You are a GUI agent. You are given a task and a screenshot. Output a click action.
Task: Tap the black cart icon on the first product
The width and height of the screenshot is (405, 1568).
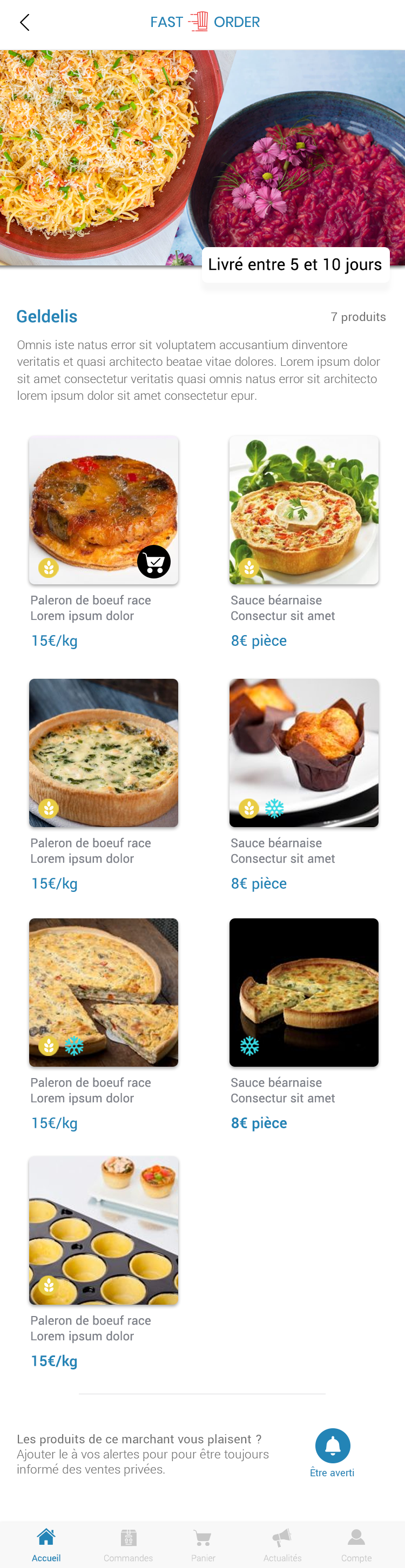coord(153,561)
